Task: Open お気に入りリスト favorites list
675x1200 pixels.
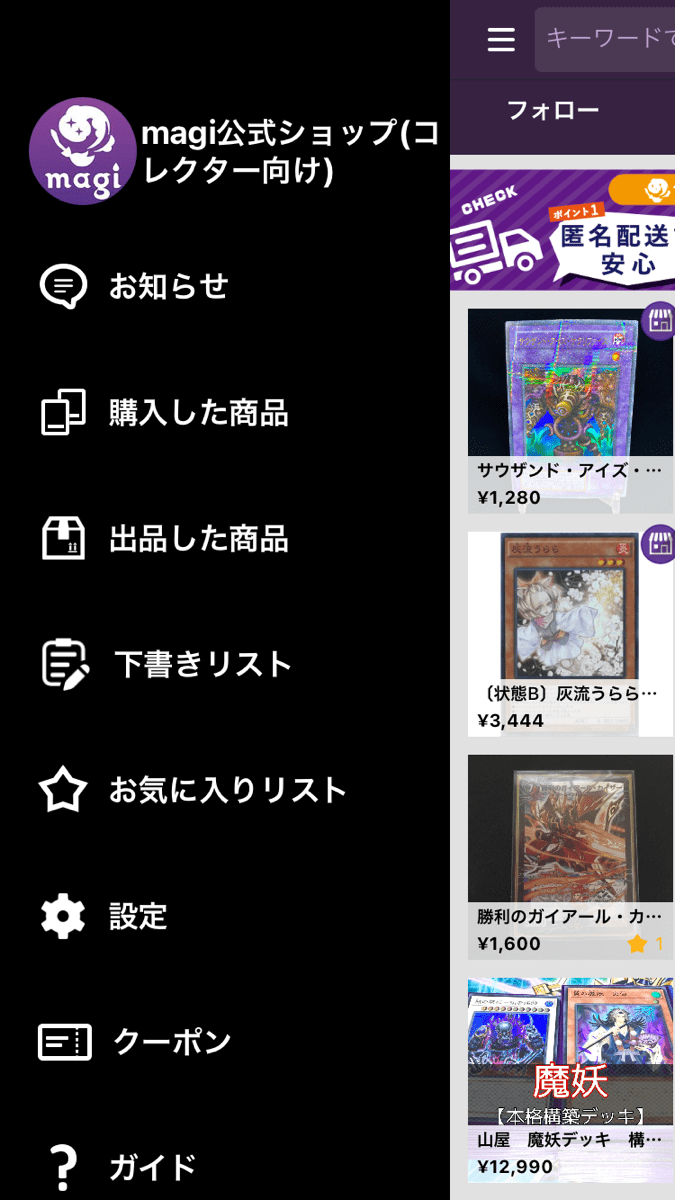Action: [x=227, y=791]
